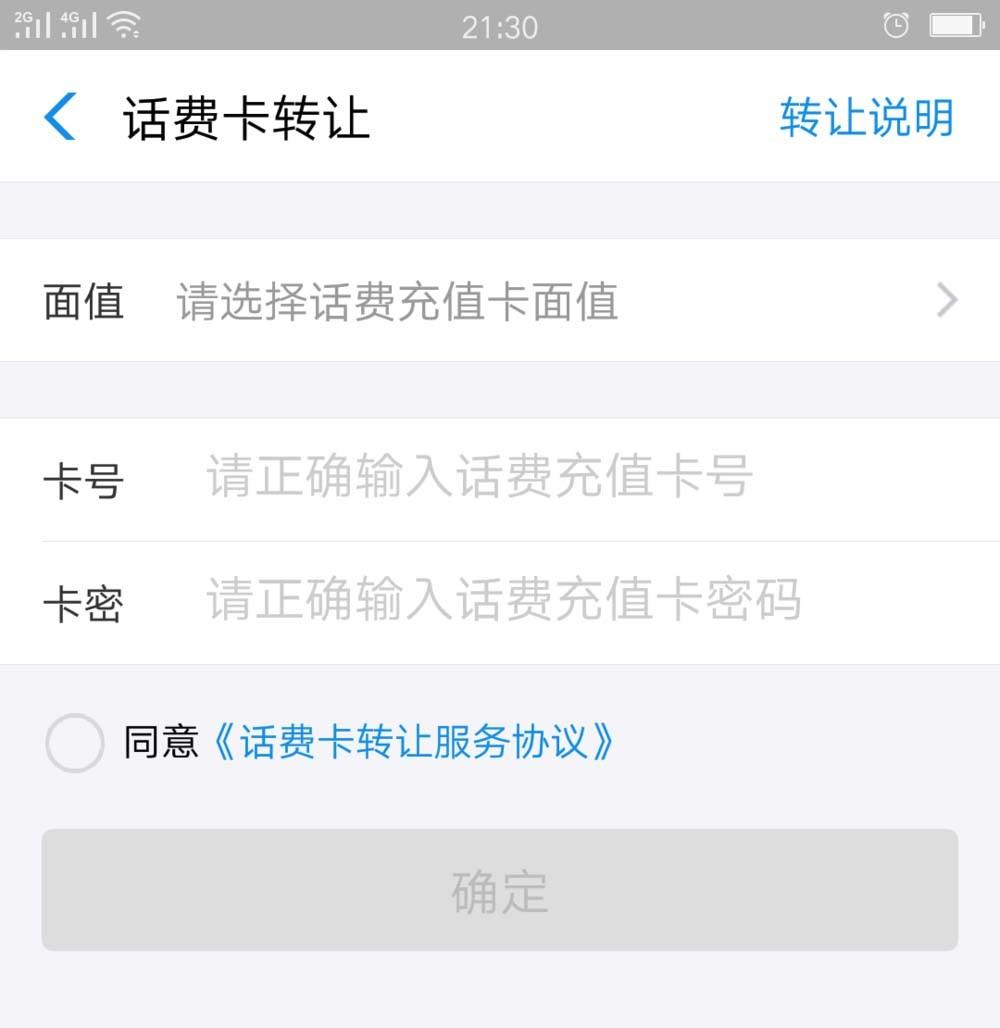Tap the back arrow to return
This screenshot has height=1028, width=1000.
58,116
